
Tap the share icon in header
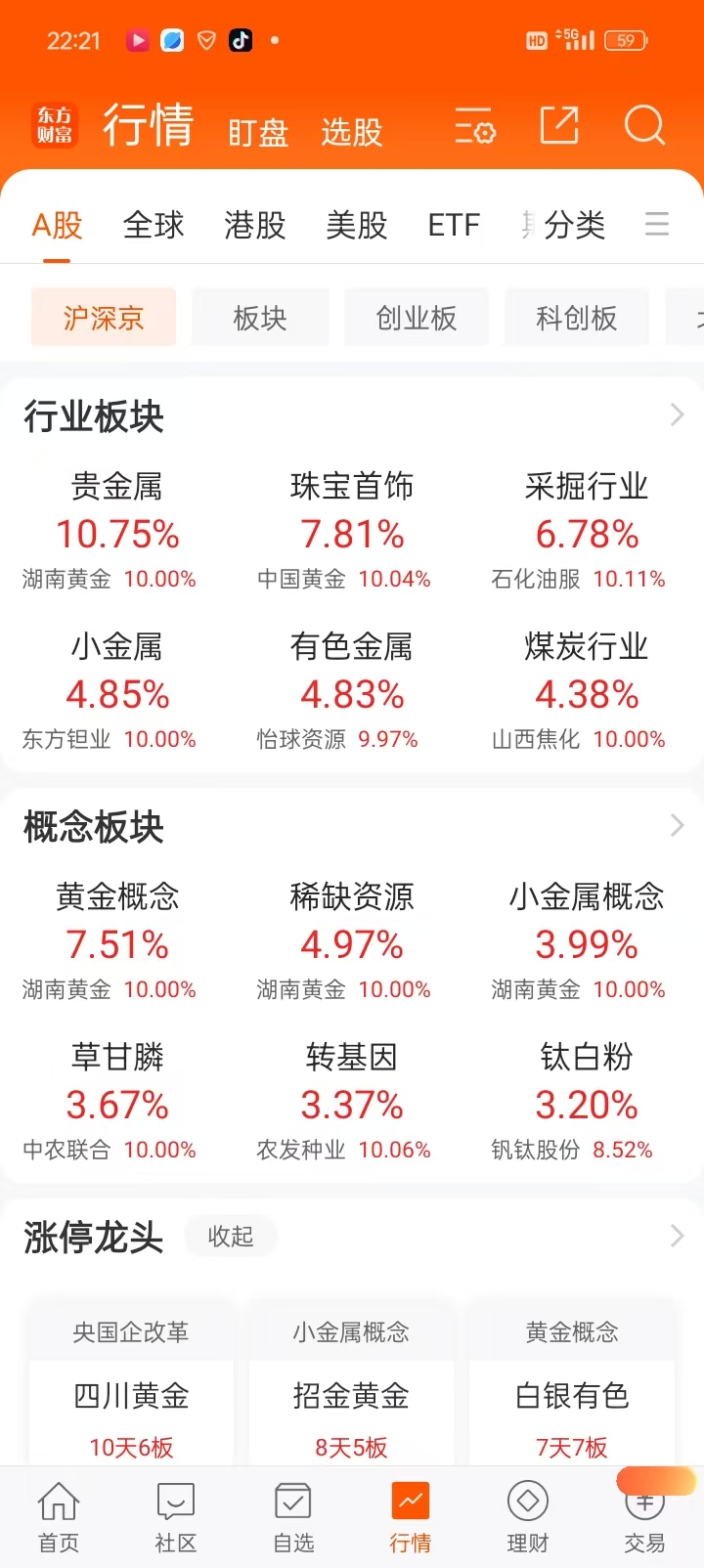click(559, 125)
